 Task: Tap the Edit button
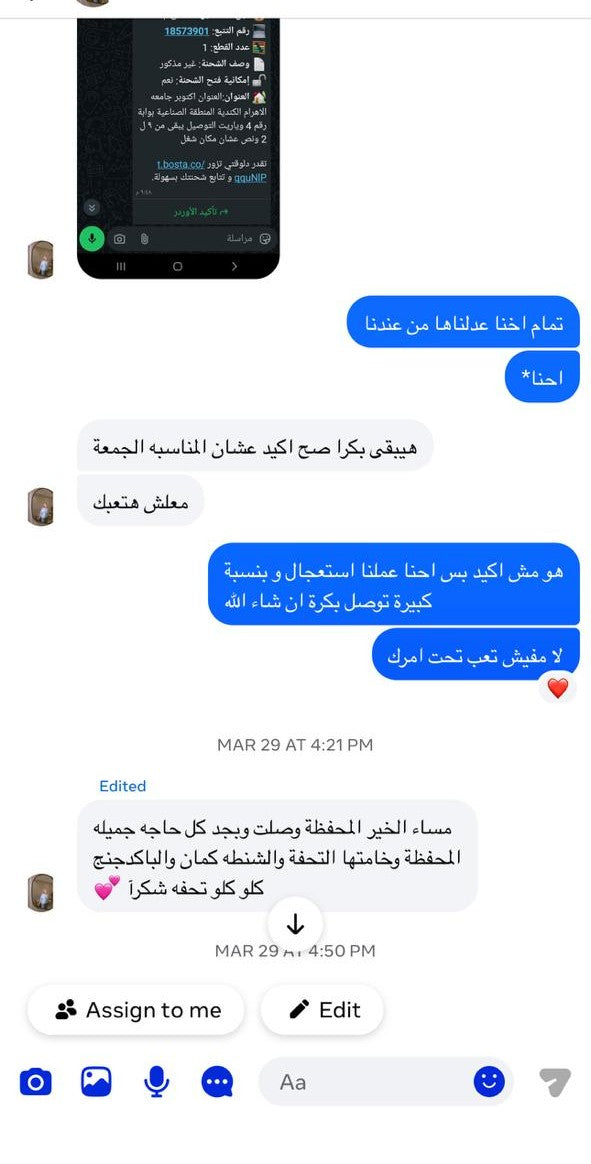(322, 1010)
